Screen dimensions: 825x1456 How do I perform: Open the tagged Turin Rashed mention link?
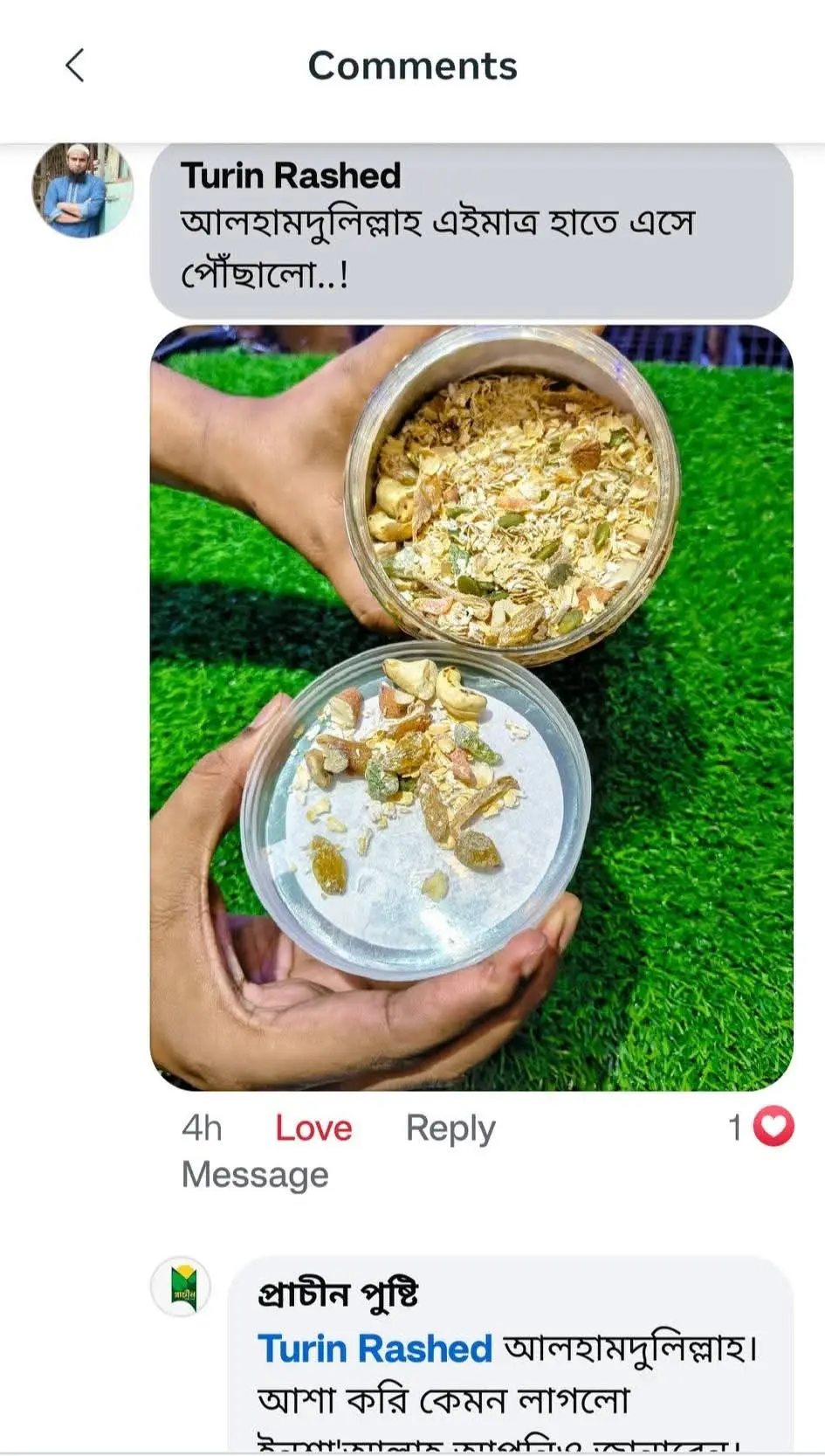[x=375, y=1349]
